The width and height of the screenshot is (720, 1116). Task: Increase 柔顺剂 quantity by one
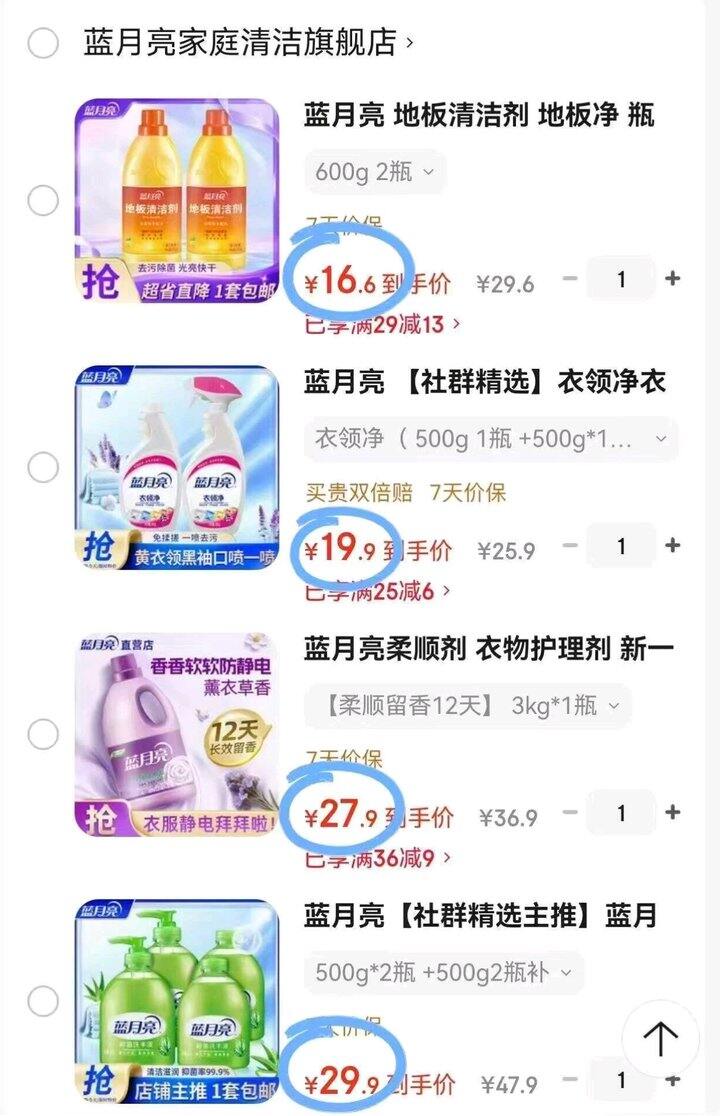(x=673, y=813)
